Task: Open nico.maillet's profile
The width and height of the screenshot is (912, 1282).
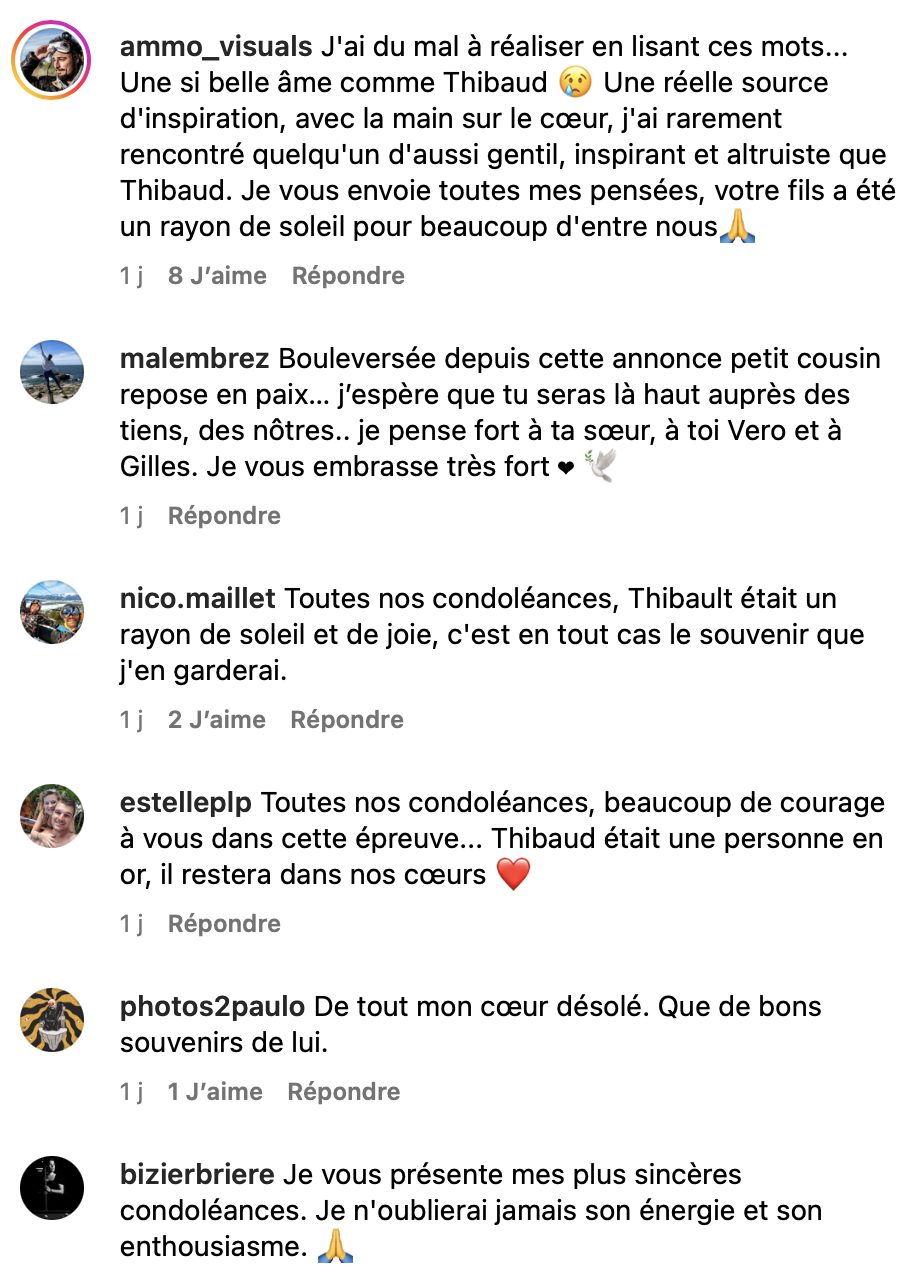Action: pos(198,599)
